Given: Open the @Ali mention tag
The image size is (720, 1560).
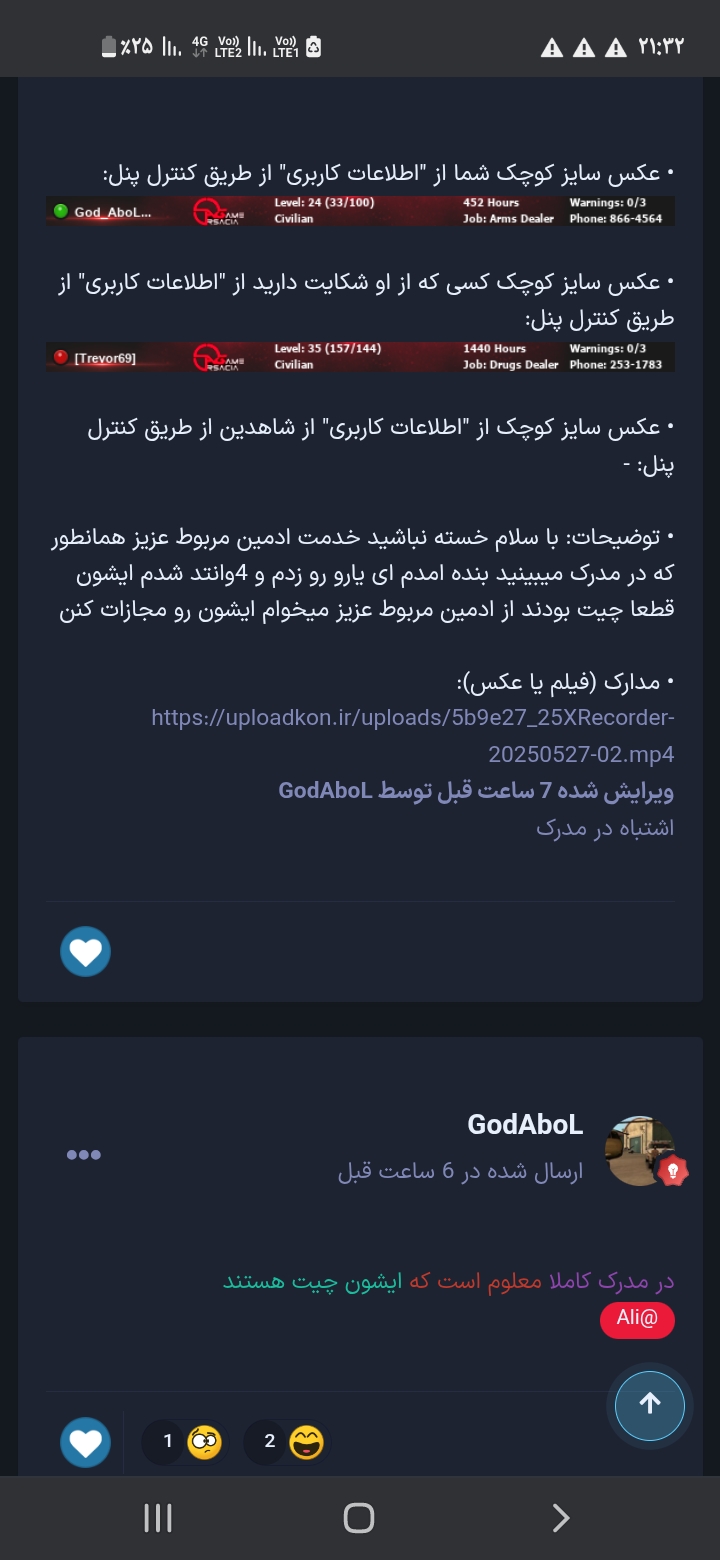Looking at the screenshot, I should point(637,1319).
